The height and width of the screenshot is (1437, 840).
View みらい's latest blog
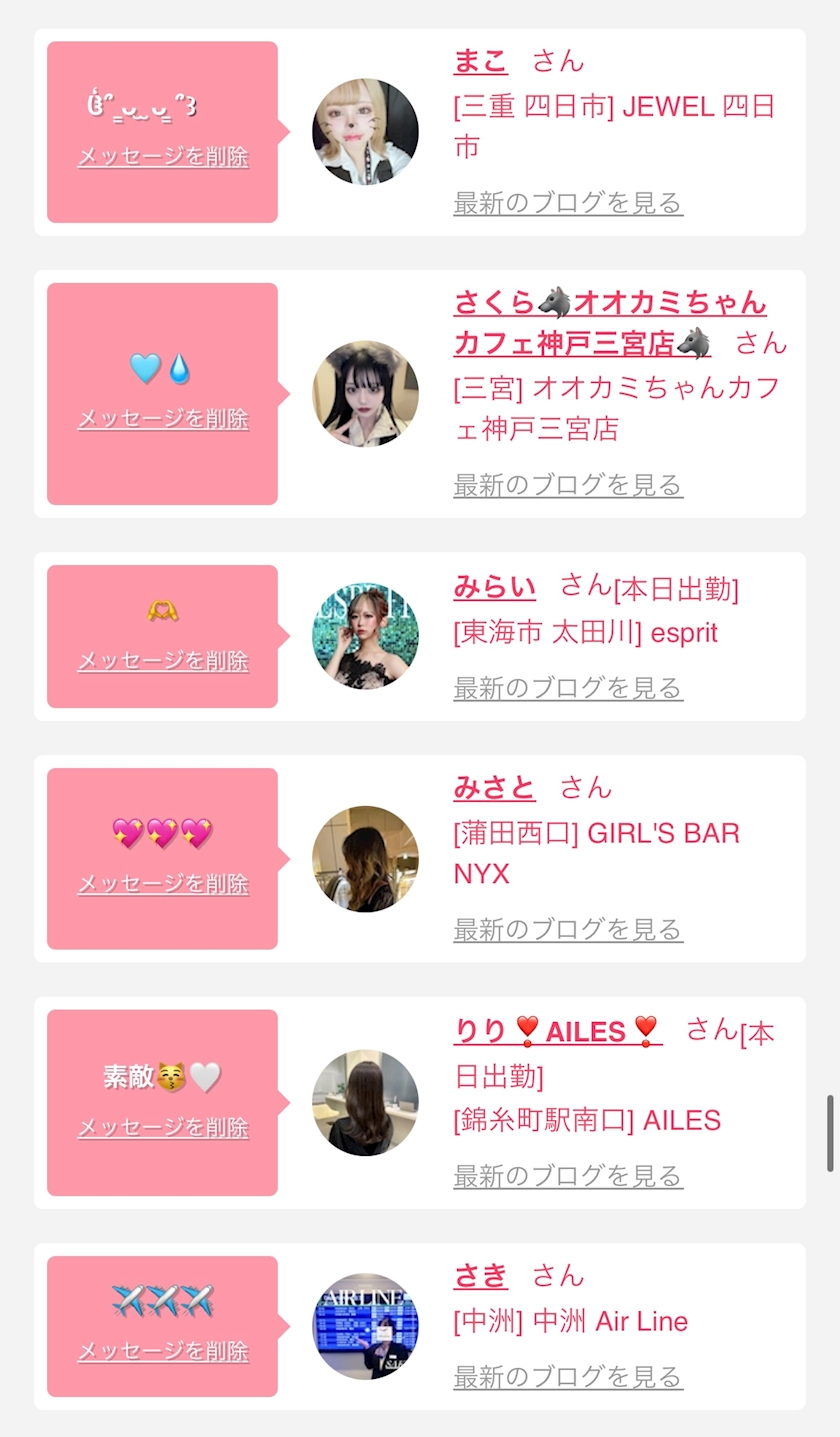click(x=568, y=688)
